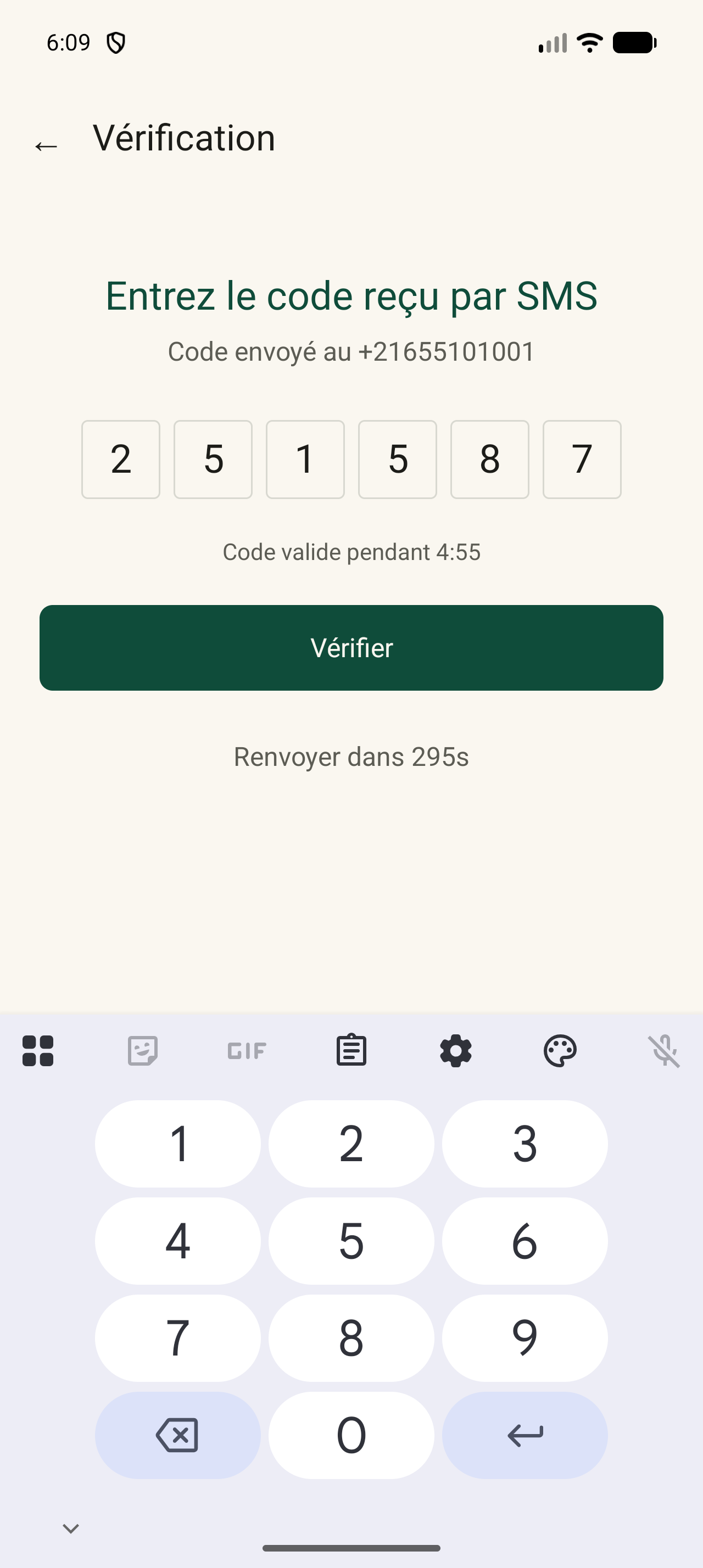Screen dimensions: 703x1568
Task: Tap the enter key on the keypad
Action: coord(525,1435)
